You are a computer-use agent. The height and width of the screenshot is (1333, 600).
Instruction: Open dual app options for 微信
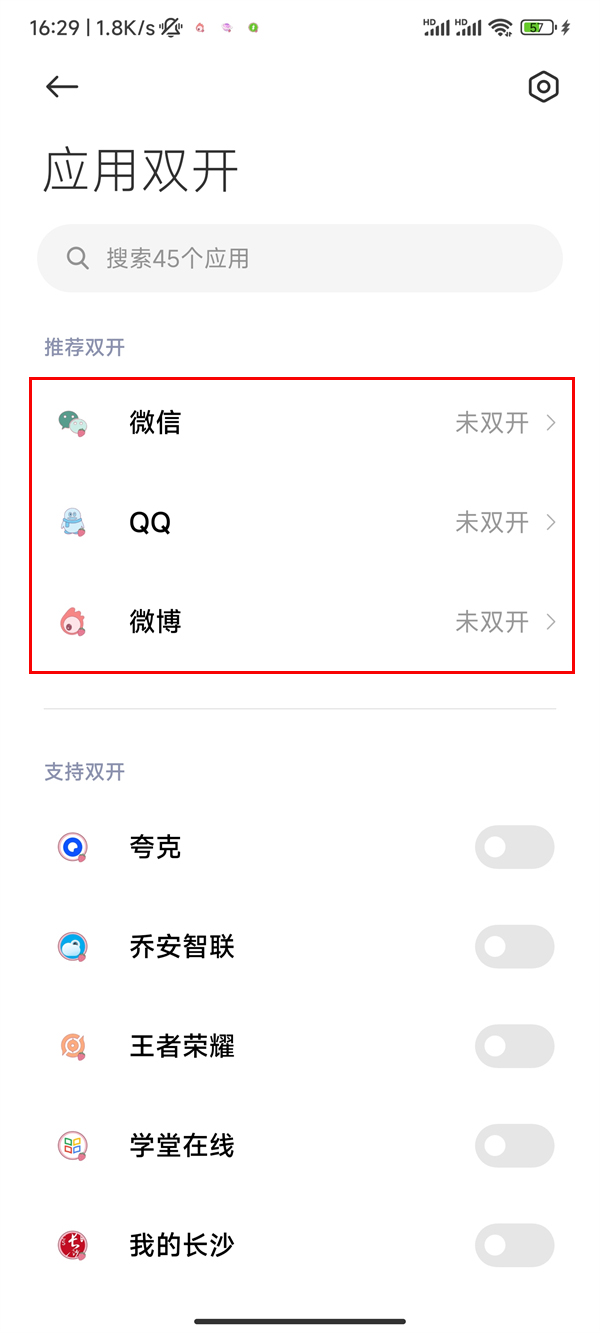click(x=300, y=423)
